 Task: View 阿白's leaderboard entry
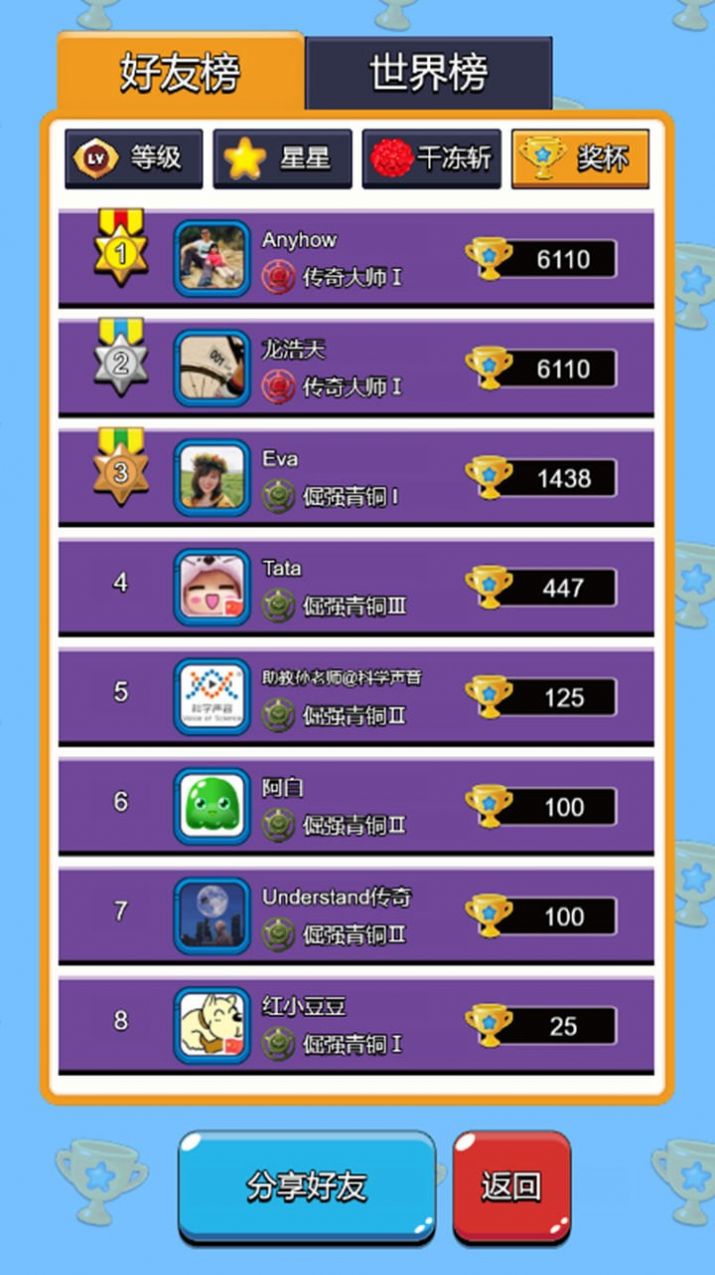tap(356, 806)
